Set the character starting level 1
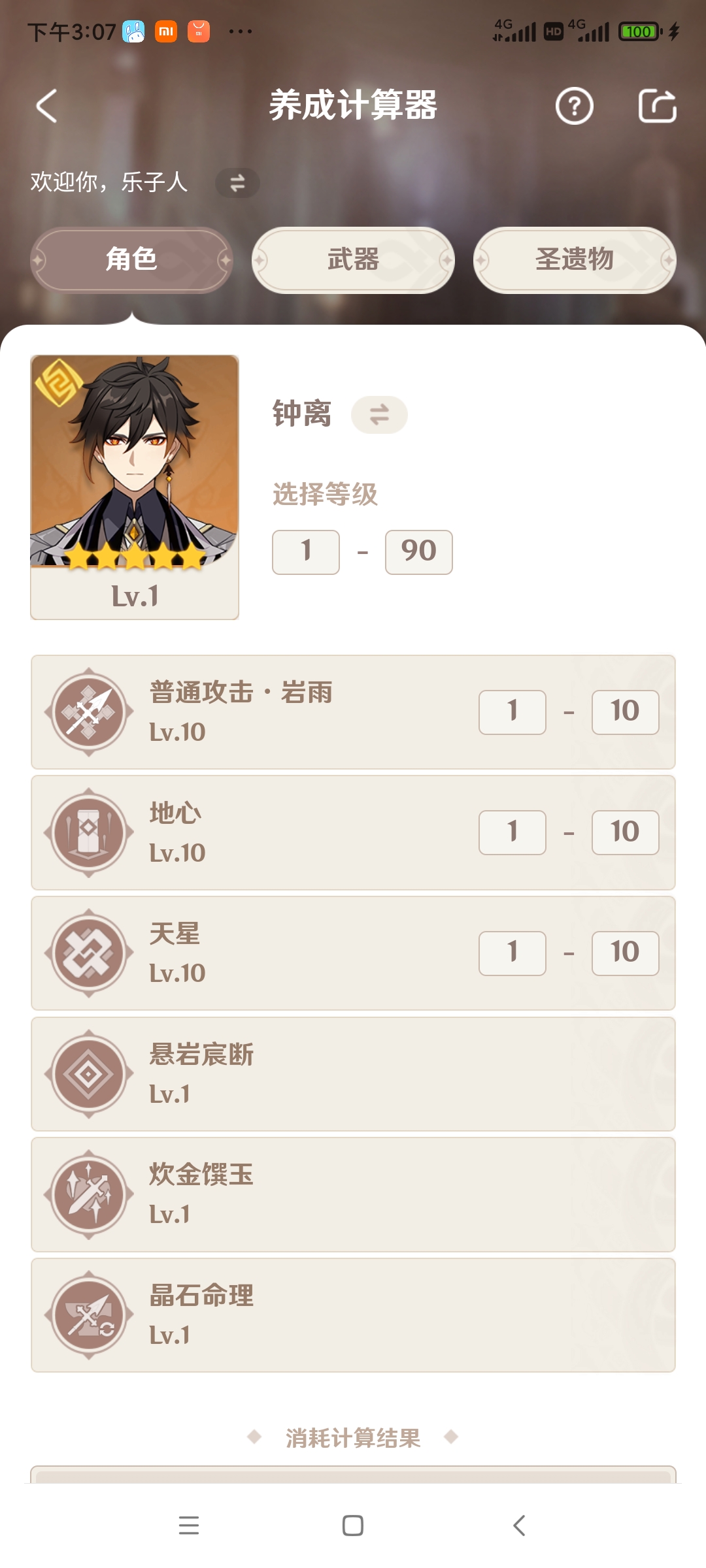The height and width of the screenshot is (1568, 706). pos(306,552)
